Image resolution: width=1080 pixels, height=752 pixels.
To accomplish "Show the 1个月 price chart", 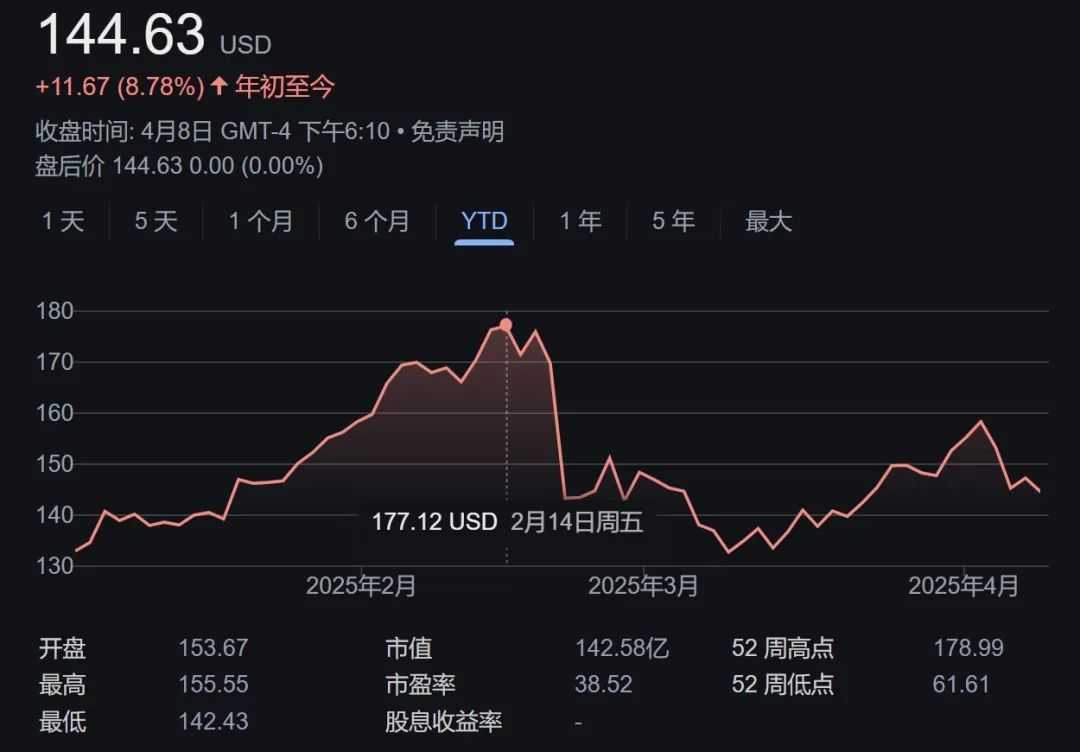I will pos(261,221).
